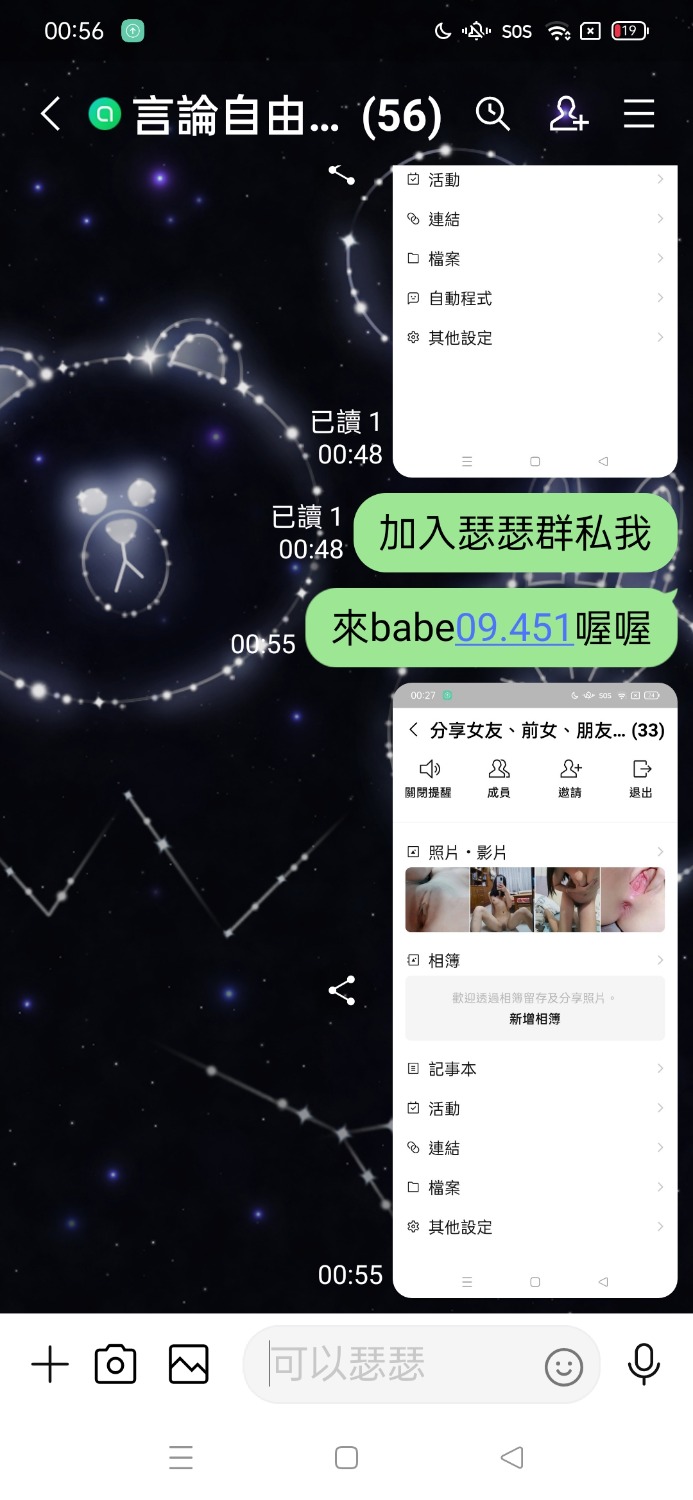This screenshot has width=693, height=1500.
Task: Share the screenshot sent at 00:55
Action: point(342,991)
